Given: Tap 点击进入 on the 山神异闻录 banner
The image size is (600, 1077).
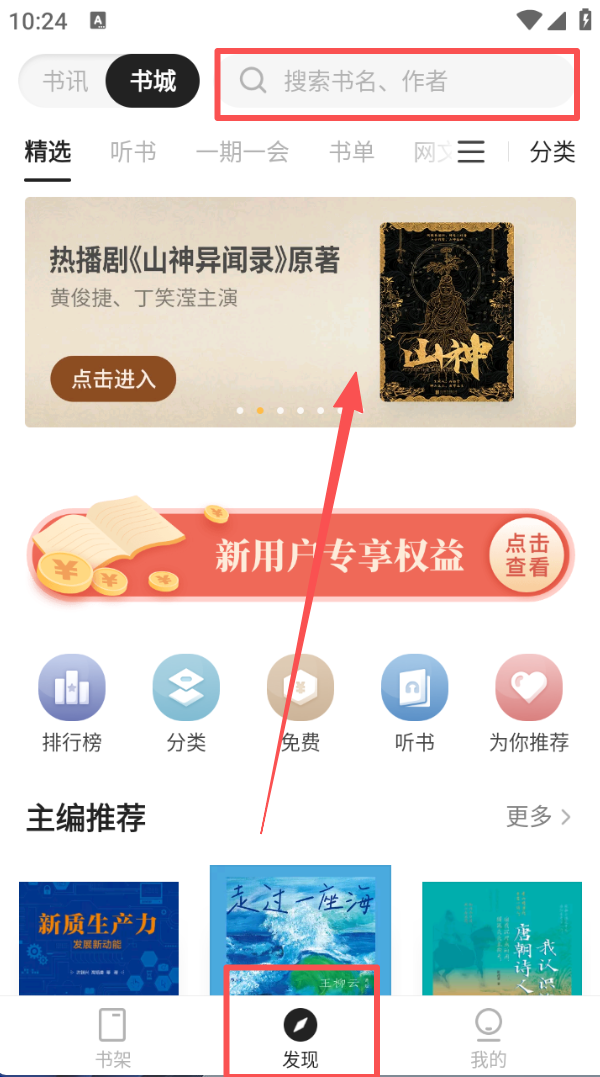Looking at the screenshot, I should coord(113,379).
